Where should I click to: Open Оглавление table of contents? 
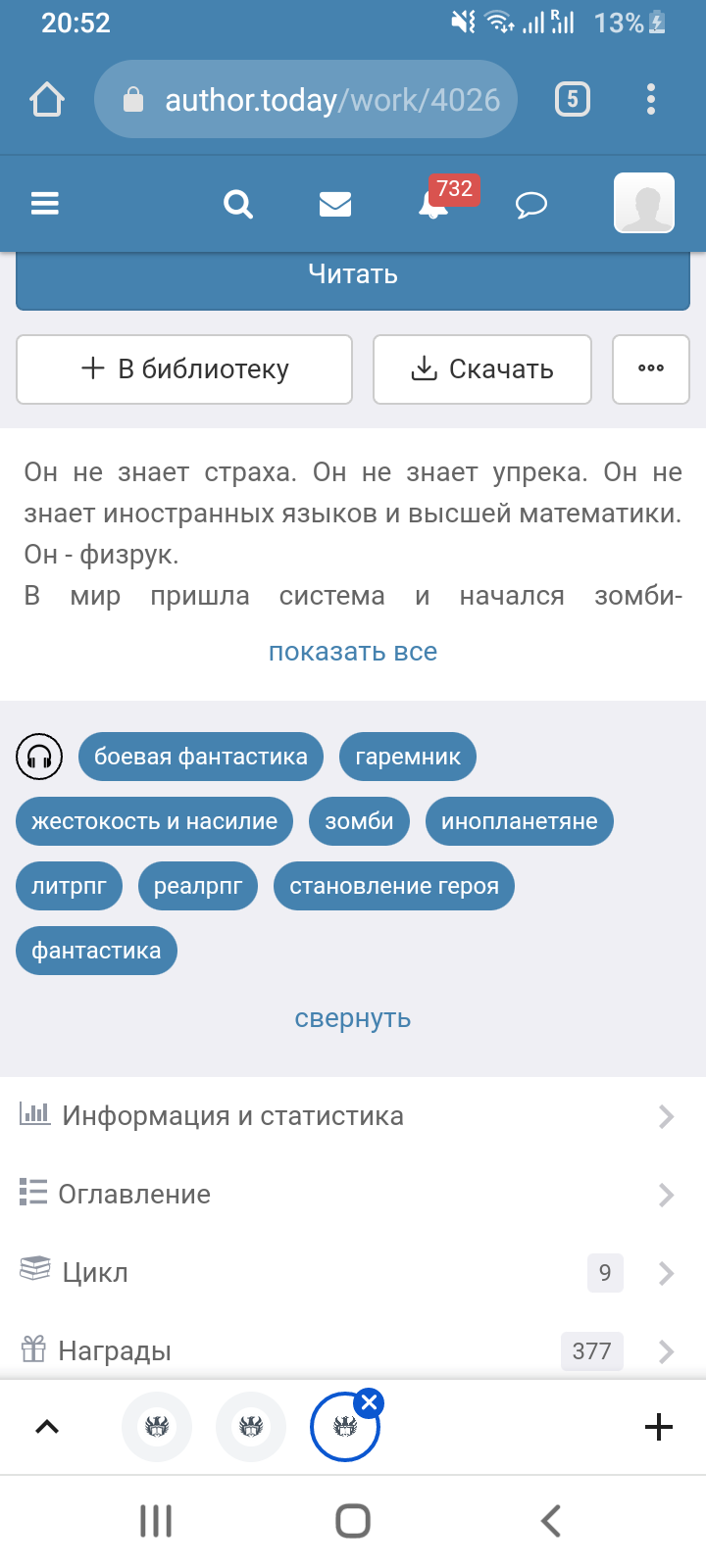pos(353,1195)
